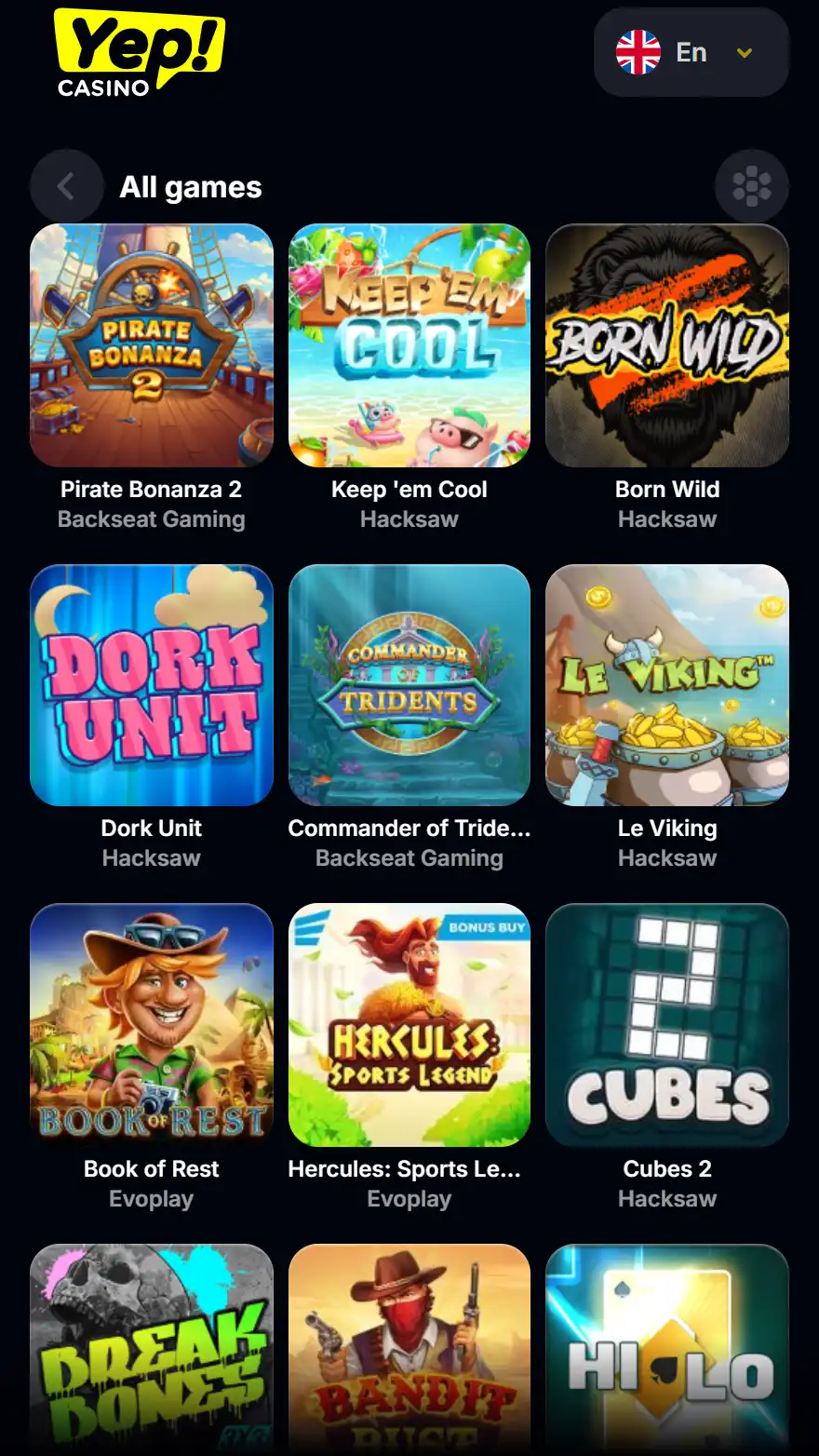
Task: Click the back arrow beside All games
Action: [x=66, y=186]
